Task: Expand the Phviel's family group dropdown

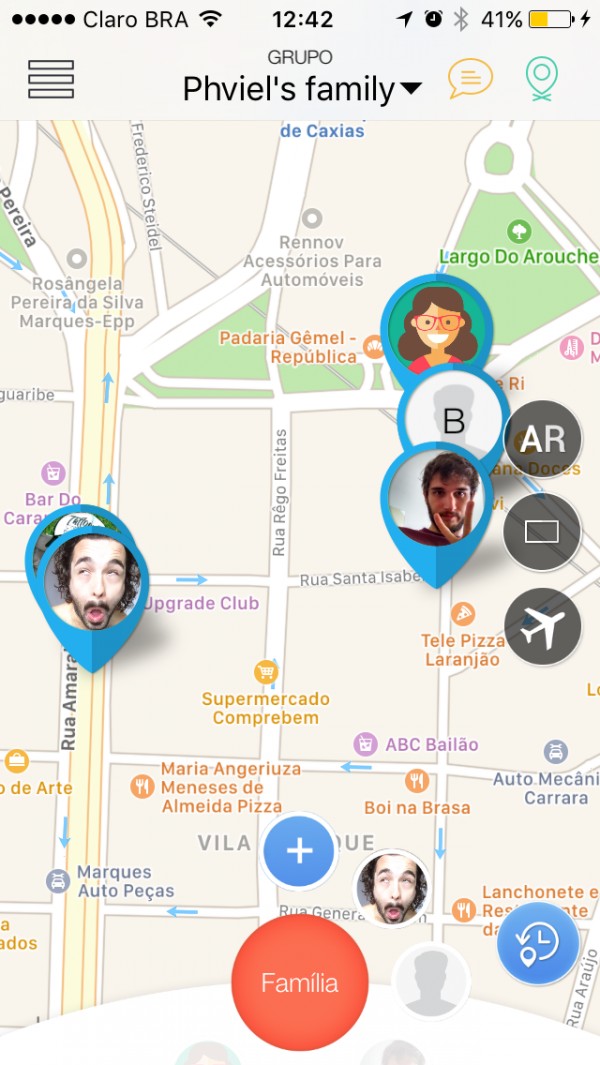Action: [x=302, y=89]
